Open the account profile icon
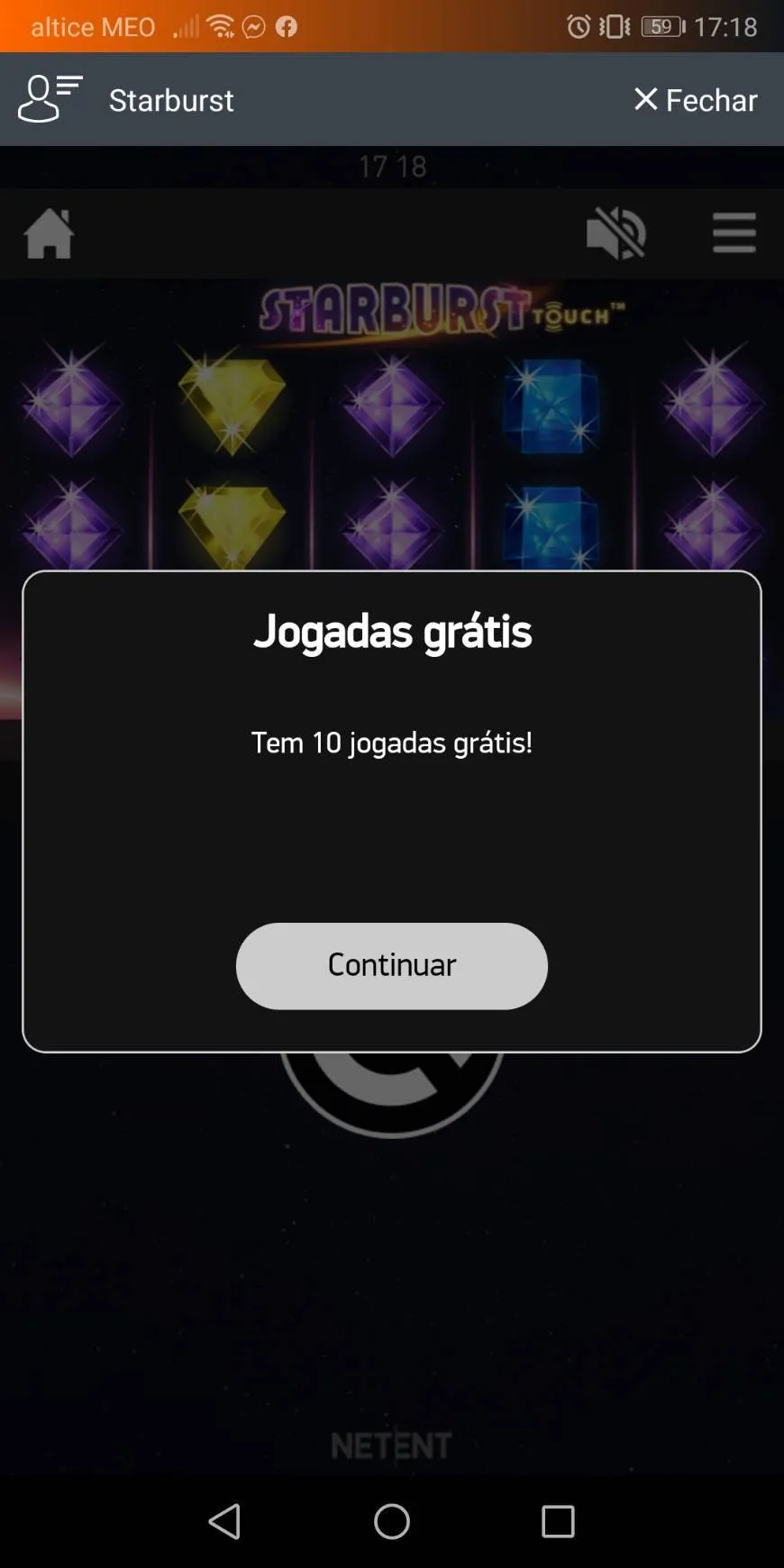784x1568 pixels. pos(50,98)
